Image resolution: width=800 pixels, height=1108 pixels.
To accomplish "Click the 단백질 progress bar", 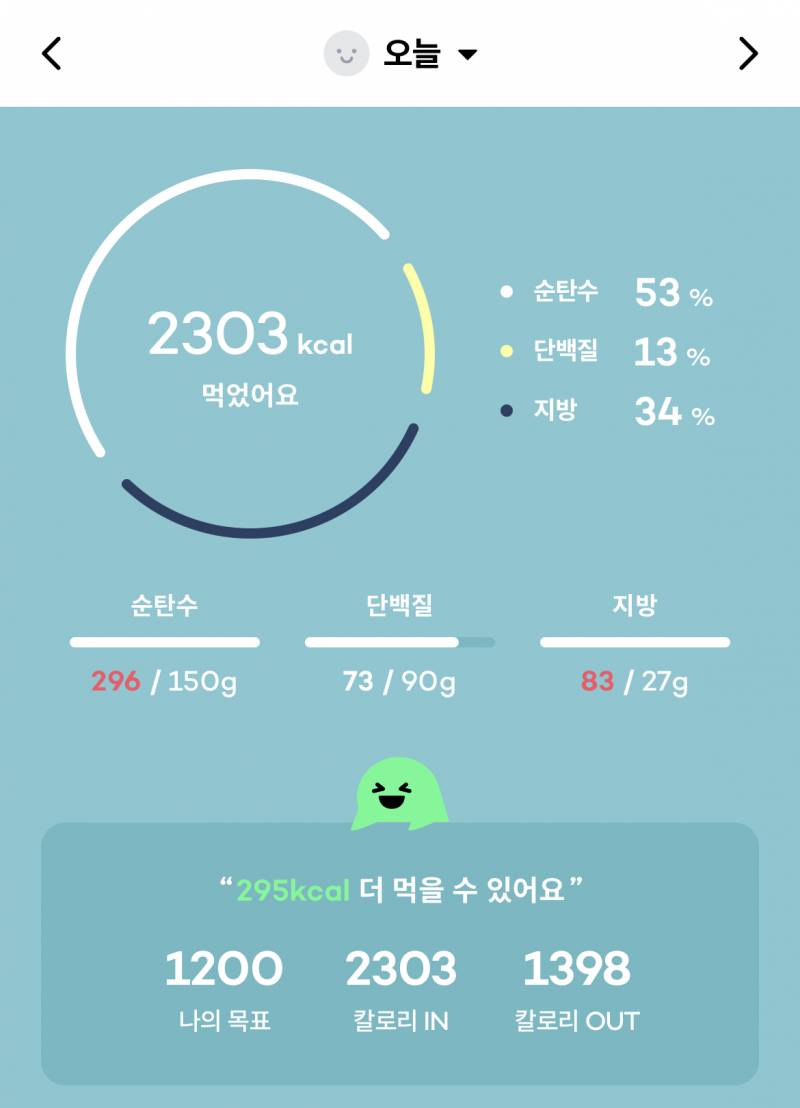I will coord(399,642).
